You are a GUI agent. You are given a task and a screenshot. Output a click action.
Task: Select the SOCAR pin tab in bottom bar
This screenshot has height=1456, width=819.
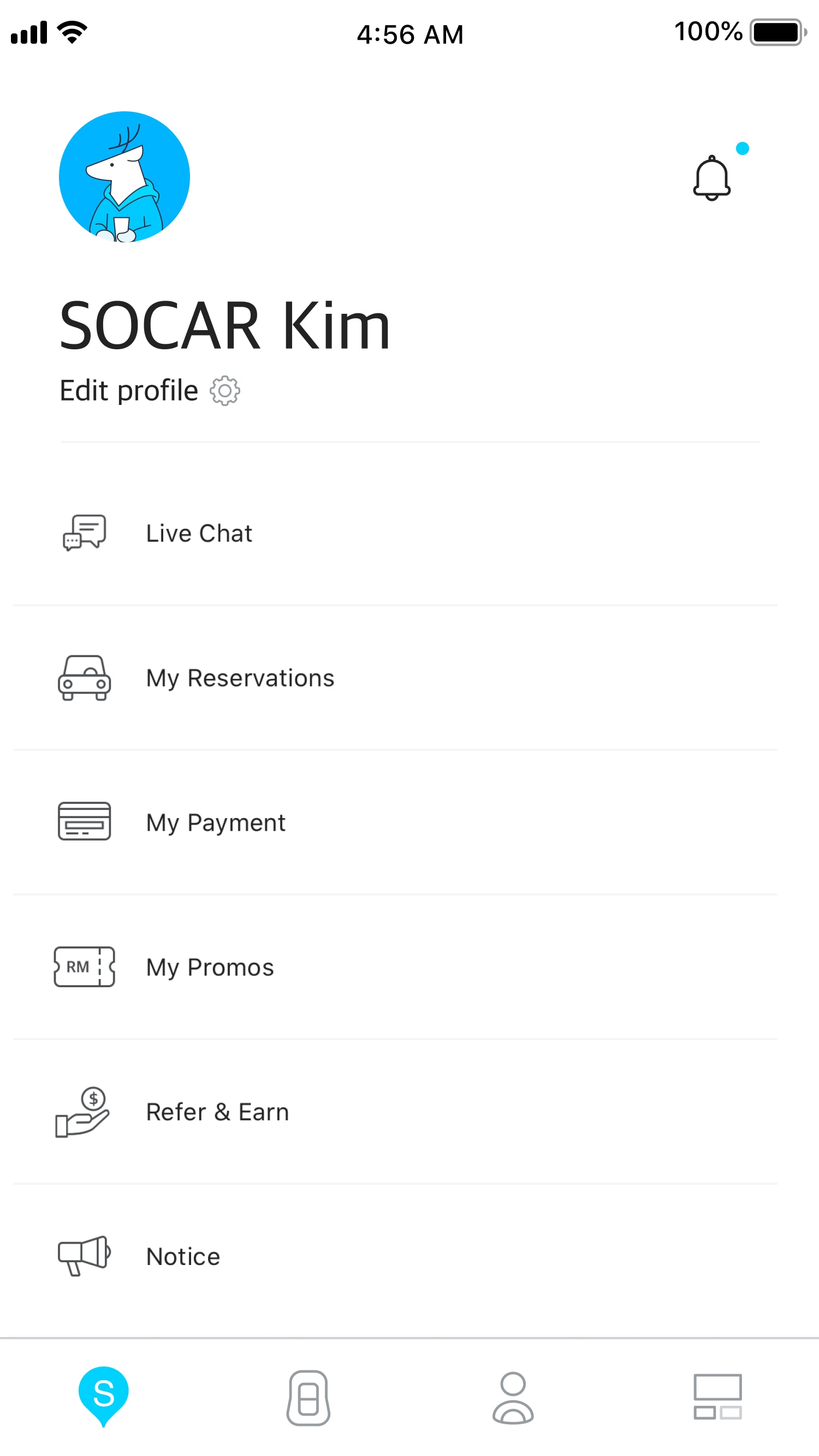(x=104, y=1396)
